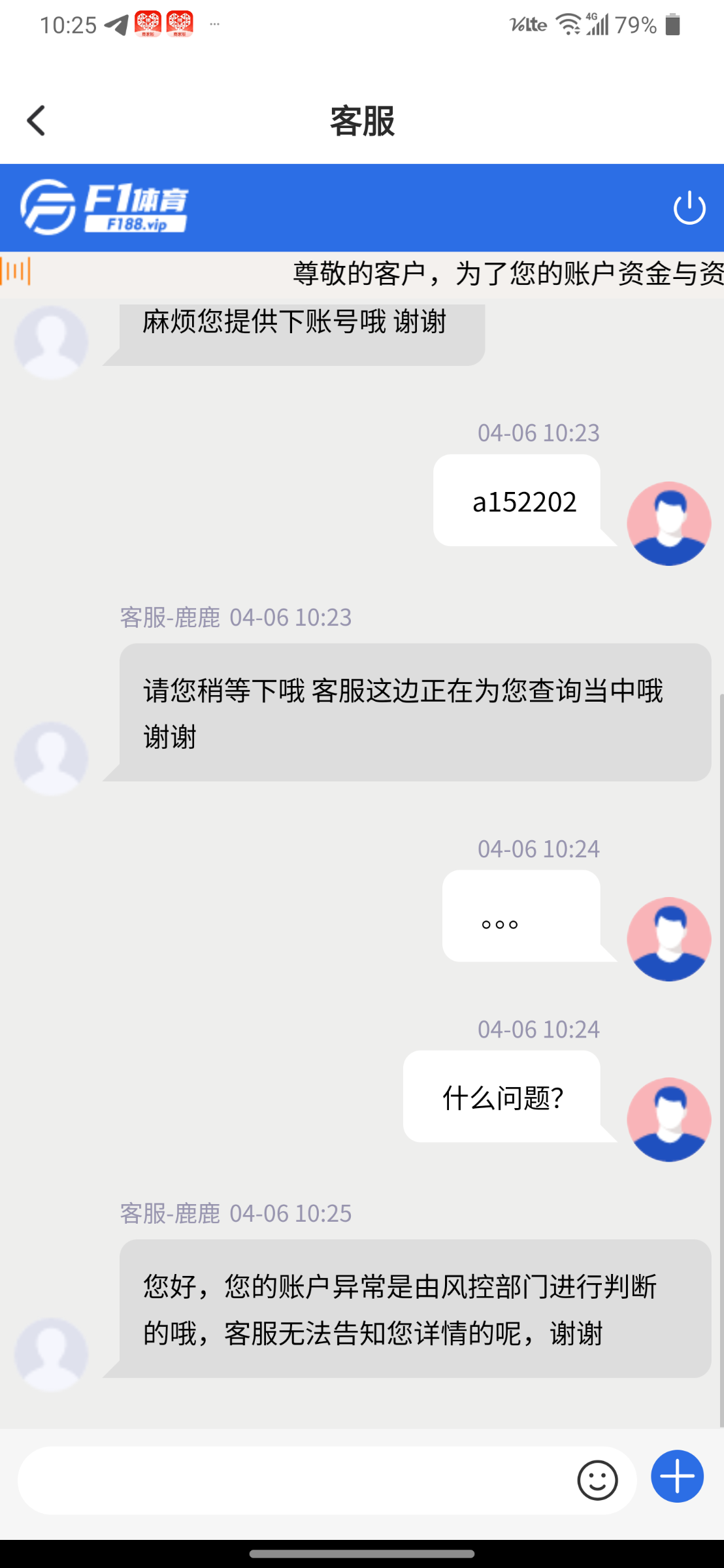Tap the customer avatar beside a152202 message
The image size is (724, 1568).
[x=668, y=522]
